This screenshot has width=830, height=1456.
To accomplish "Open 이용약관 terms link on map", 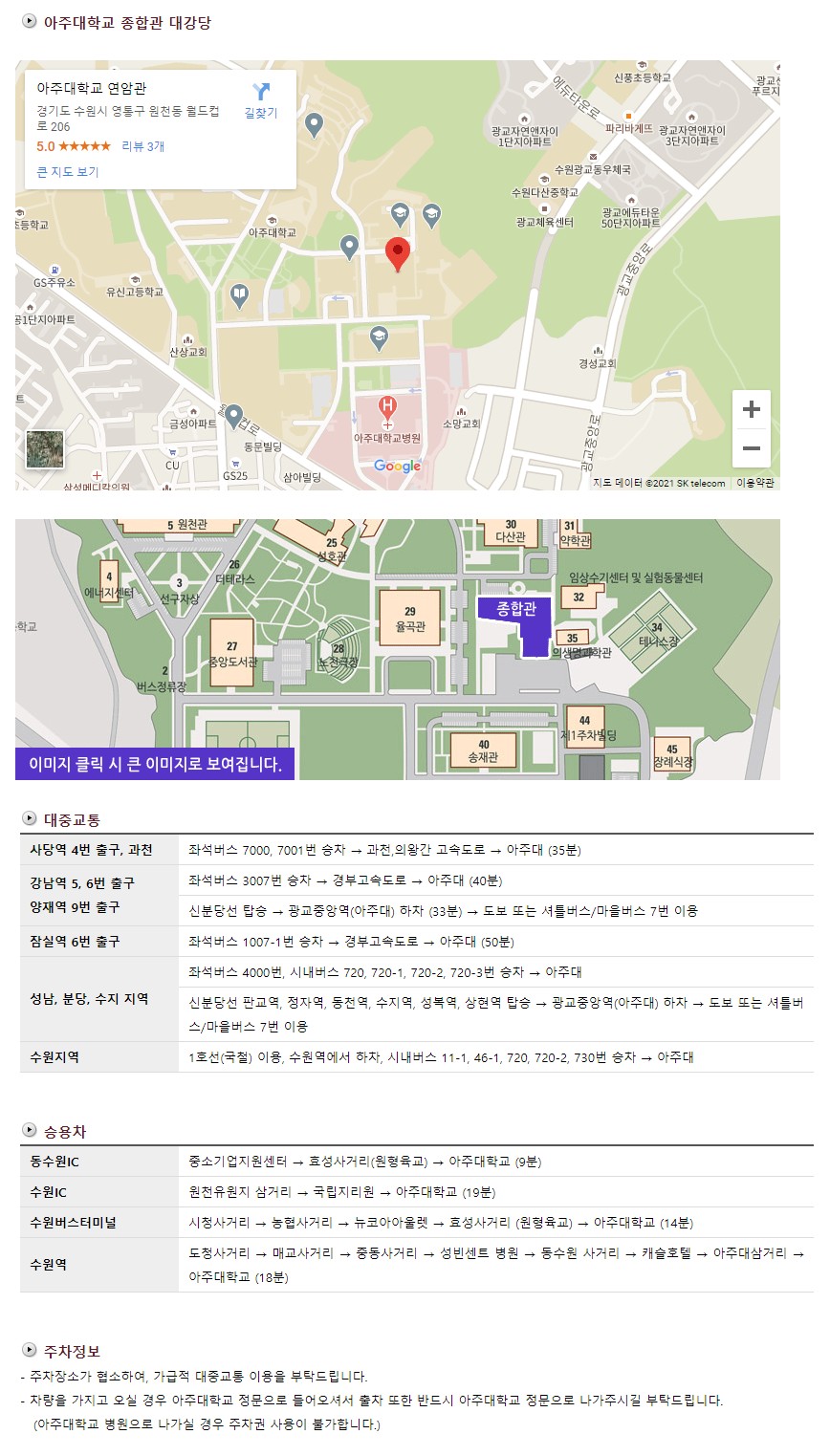I will pyautogui.click(x=754, y=483).
